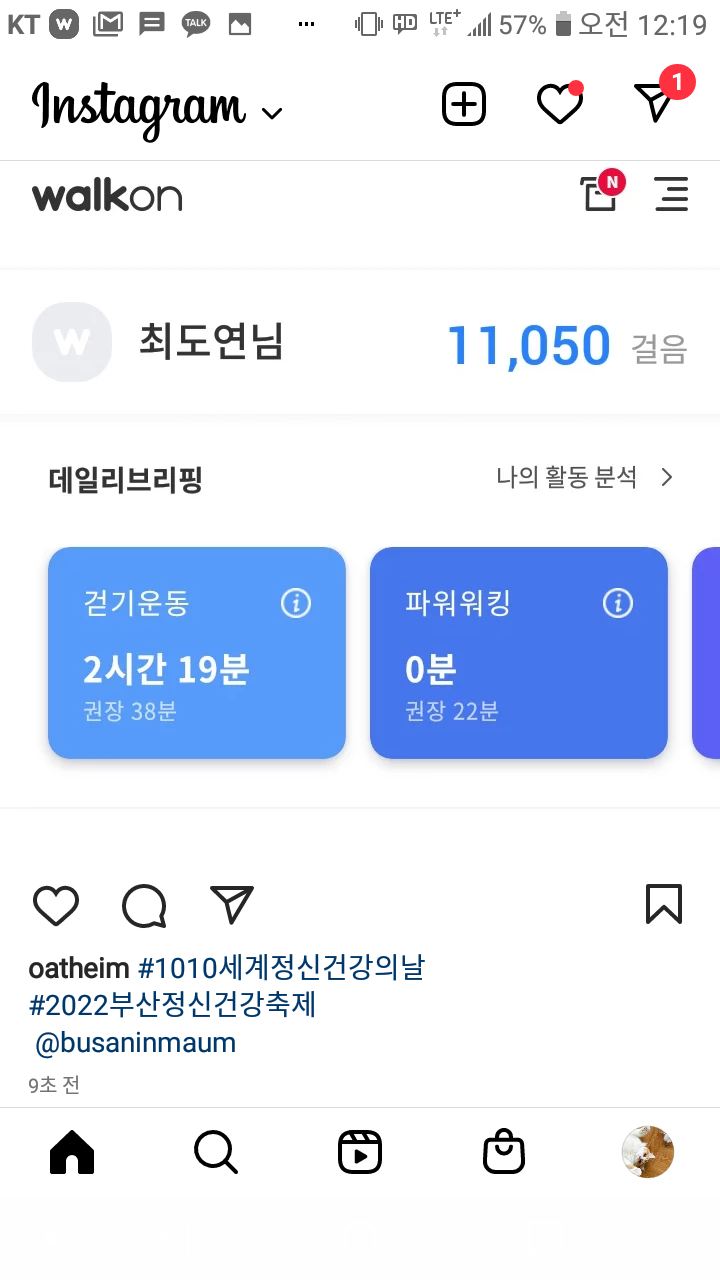This screenshot has width=720, height=1280.
Task: Open oatheim's profile from the caption
Action: coord(79,968)
